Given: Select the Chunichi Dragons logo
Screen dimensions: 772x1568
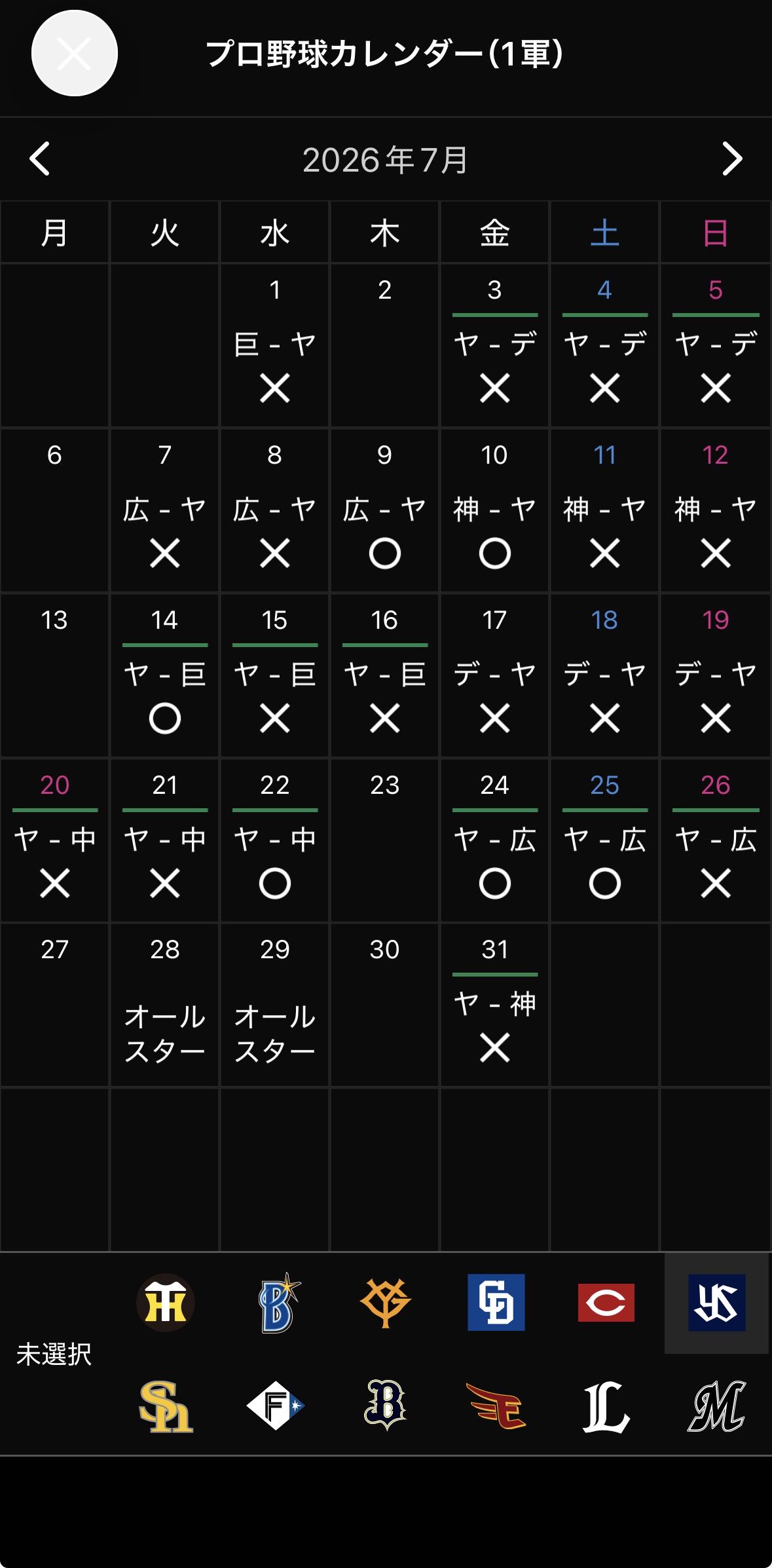Looking at the screenshot, I should pyautogui.click(x=496, y=1302).
